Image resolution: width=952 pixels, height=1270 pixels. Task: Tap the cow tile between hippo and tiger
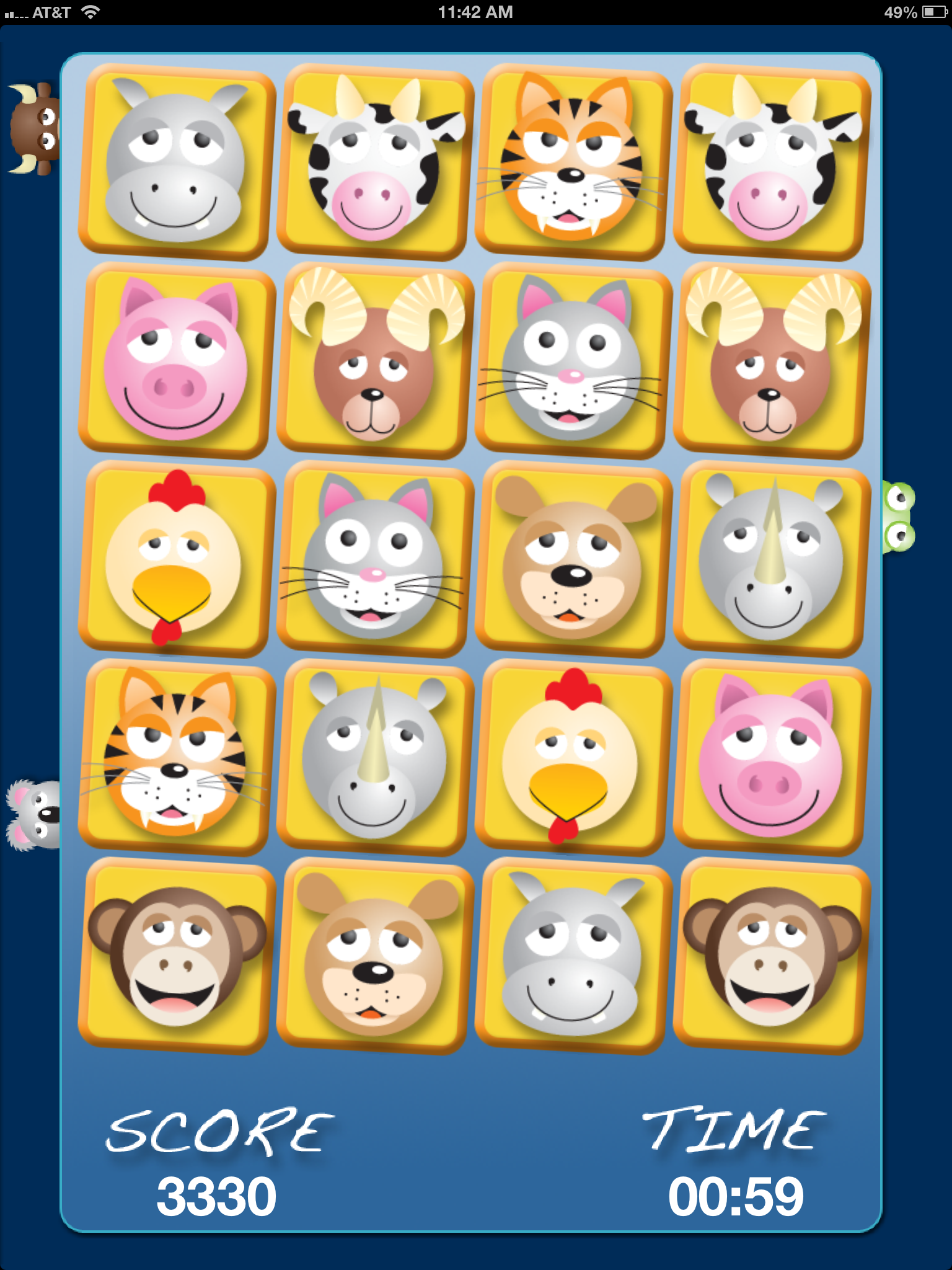pyautogui.click(x=374, y=161)
